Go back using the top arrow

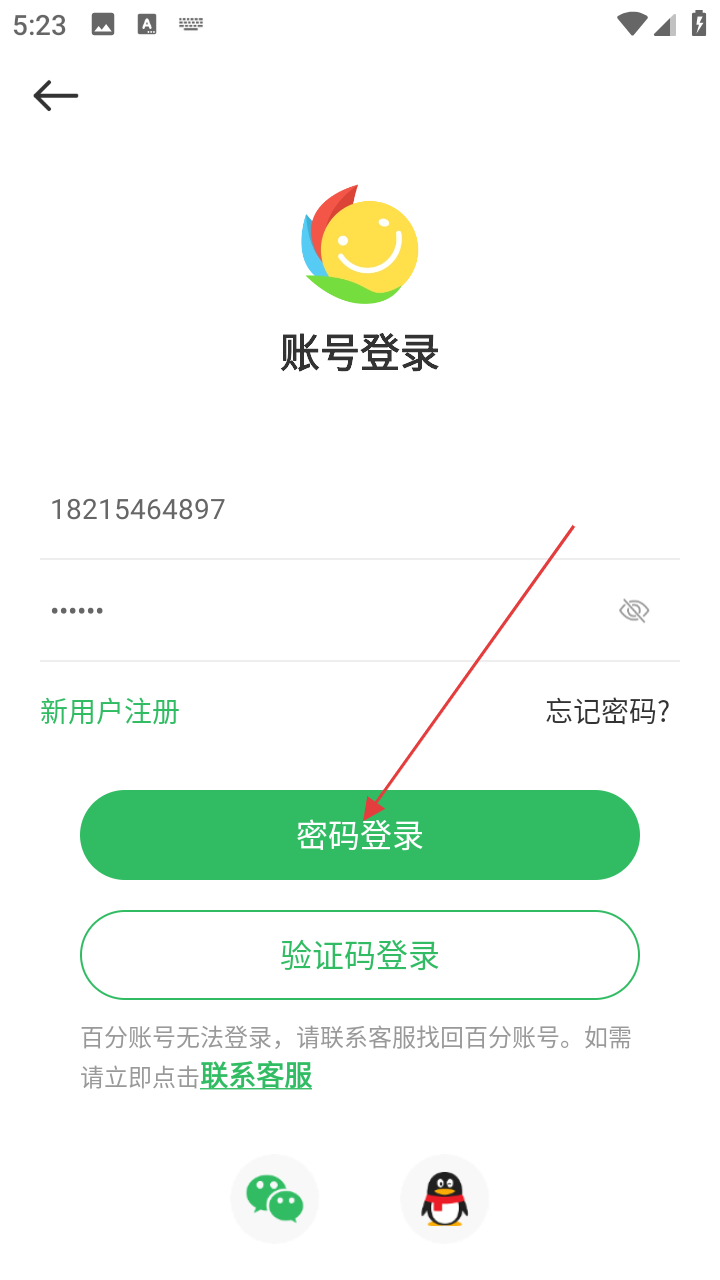tap(55, 95)
